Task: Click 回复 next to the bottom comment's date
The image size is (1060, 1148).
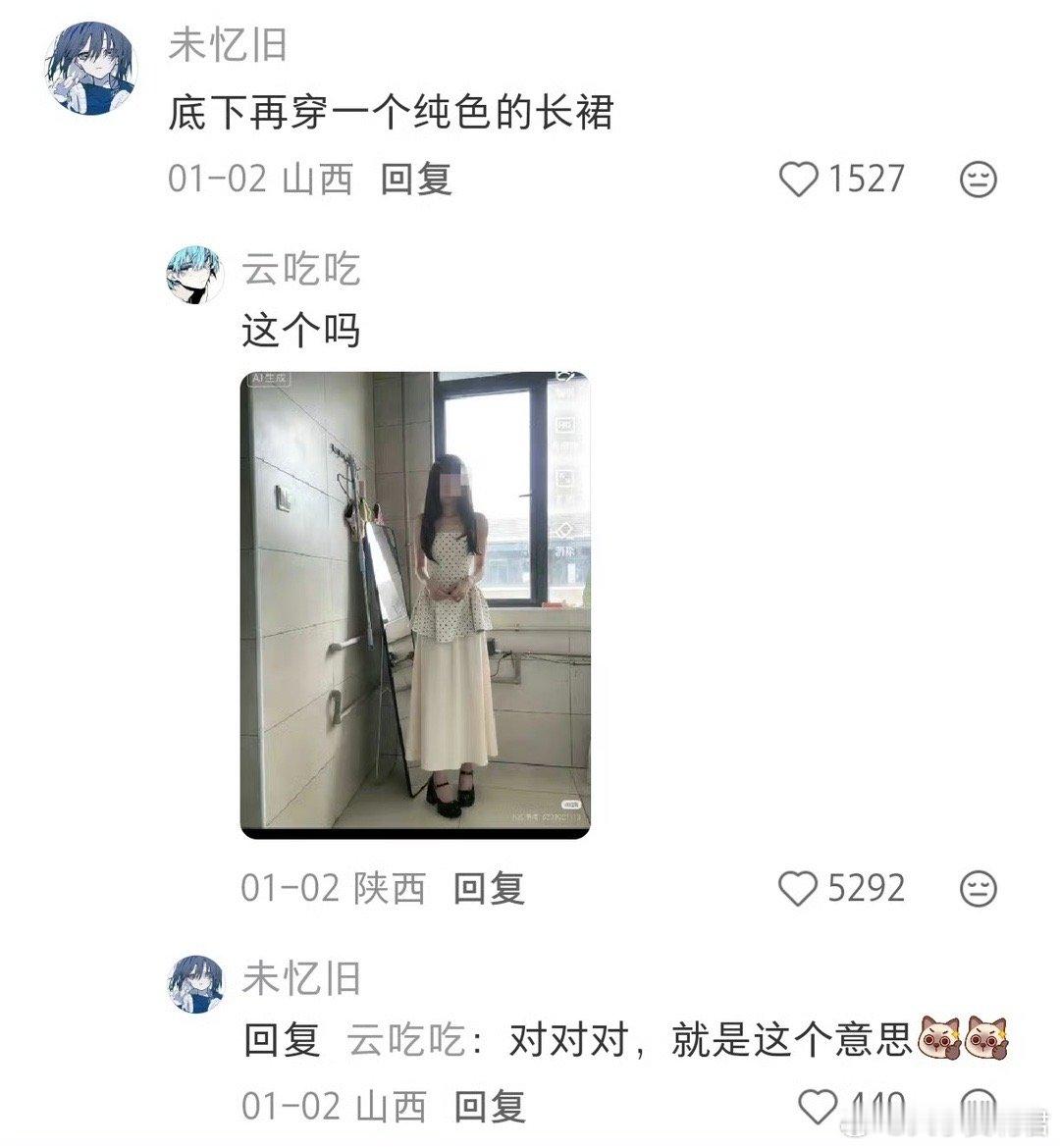Action: (x=491, y=1107)
